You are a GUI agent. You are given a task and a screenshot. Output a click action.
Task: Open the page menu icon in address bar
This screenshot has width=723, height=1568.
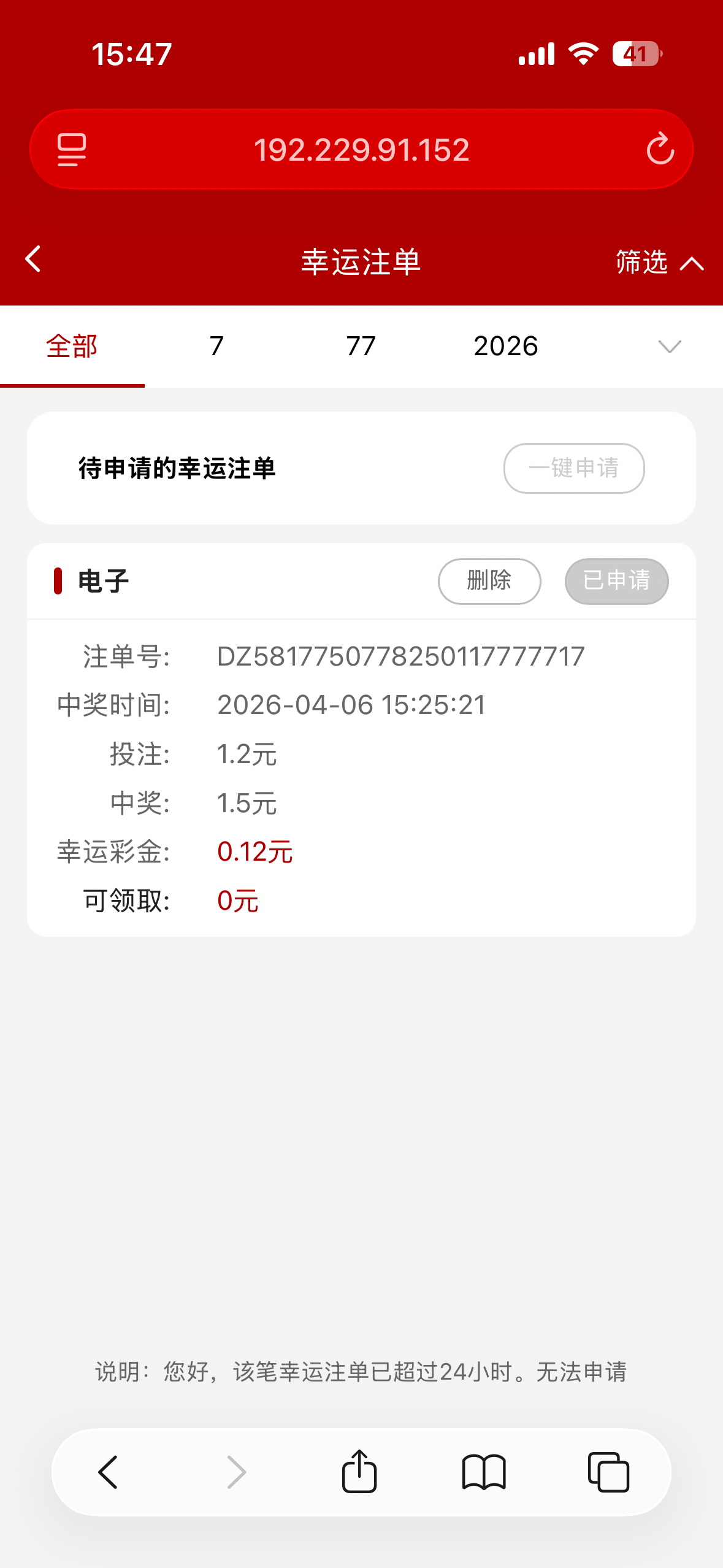pyautogui.click(x=72, y=150)
